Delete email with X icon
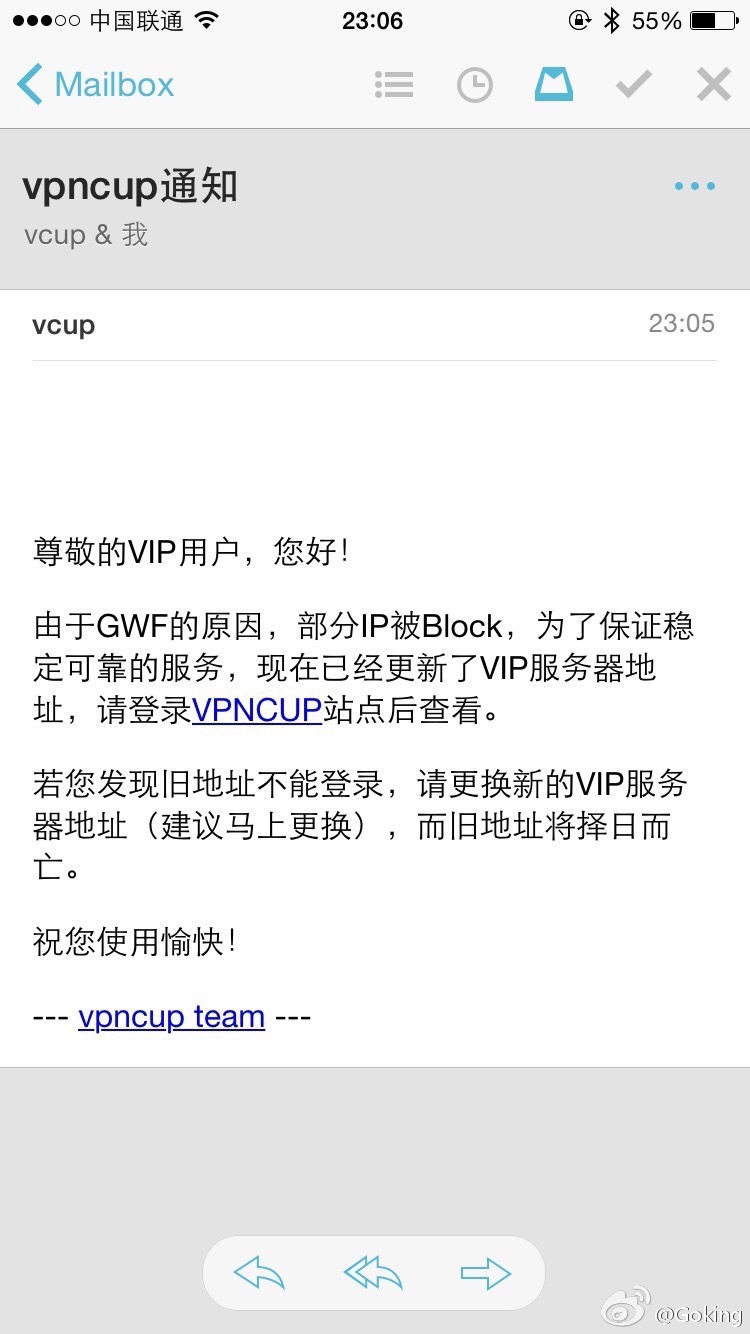This screenshot has width=750, height=1334. [714, 85]
